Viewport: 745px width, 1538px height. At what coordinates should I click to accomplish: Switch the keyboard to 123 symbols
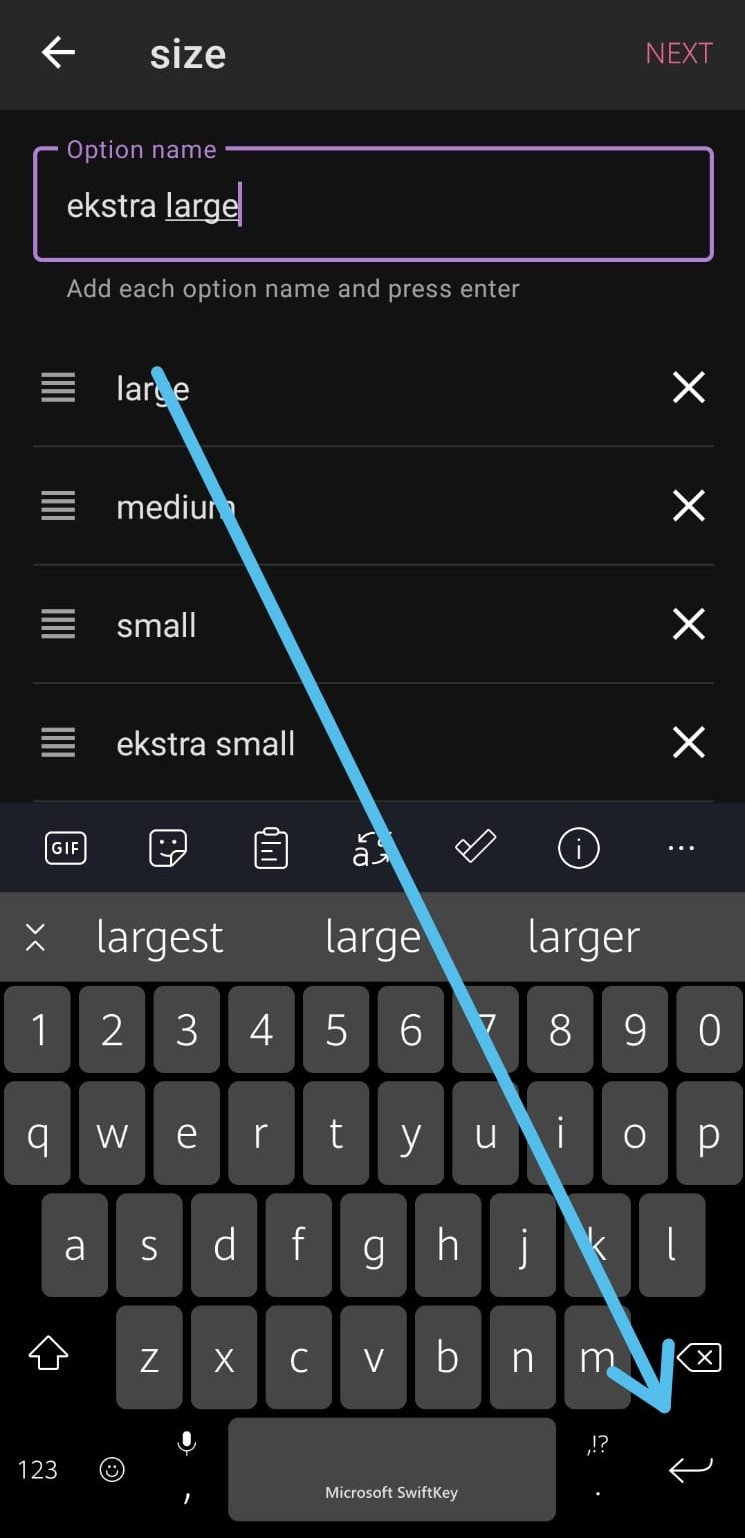pyautogui.click(x=38, y=1469)
